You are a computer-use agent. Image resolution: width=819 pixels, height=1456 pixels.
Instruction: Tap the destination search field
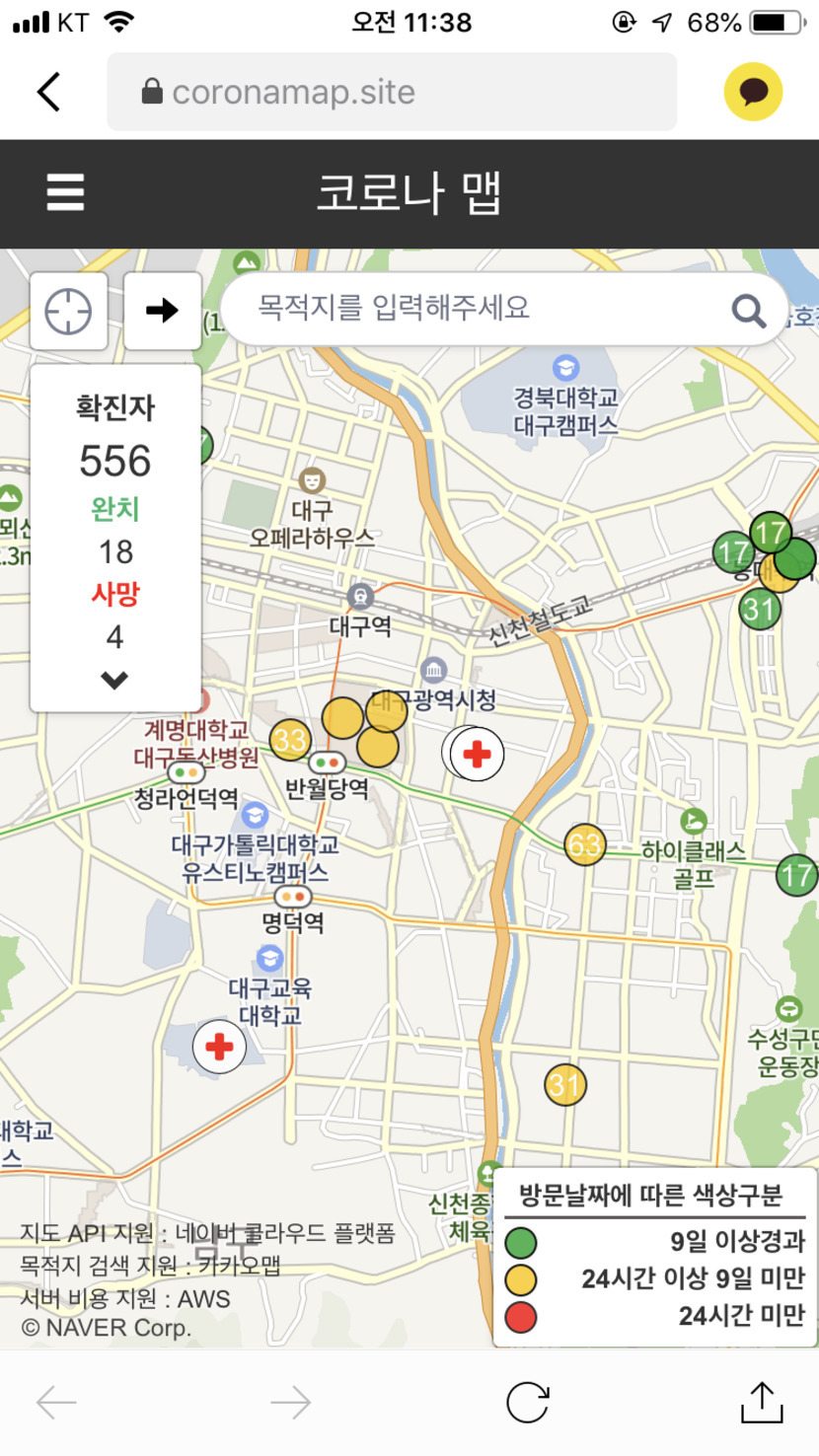tap(474, 308)
